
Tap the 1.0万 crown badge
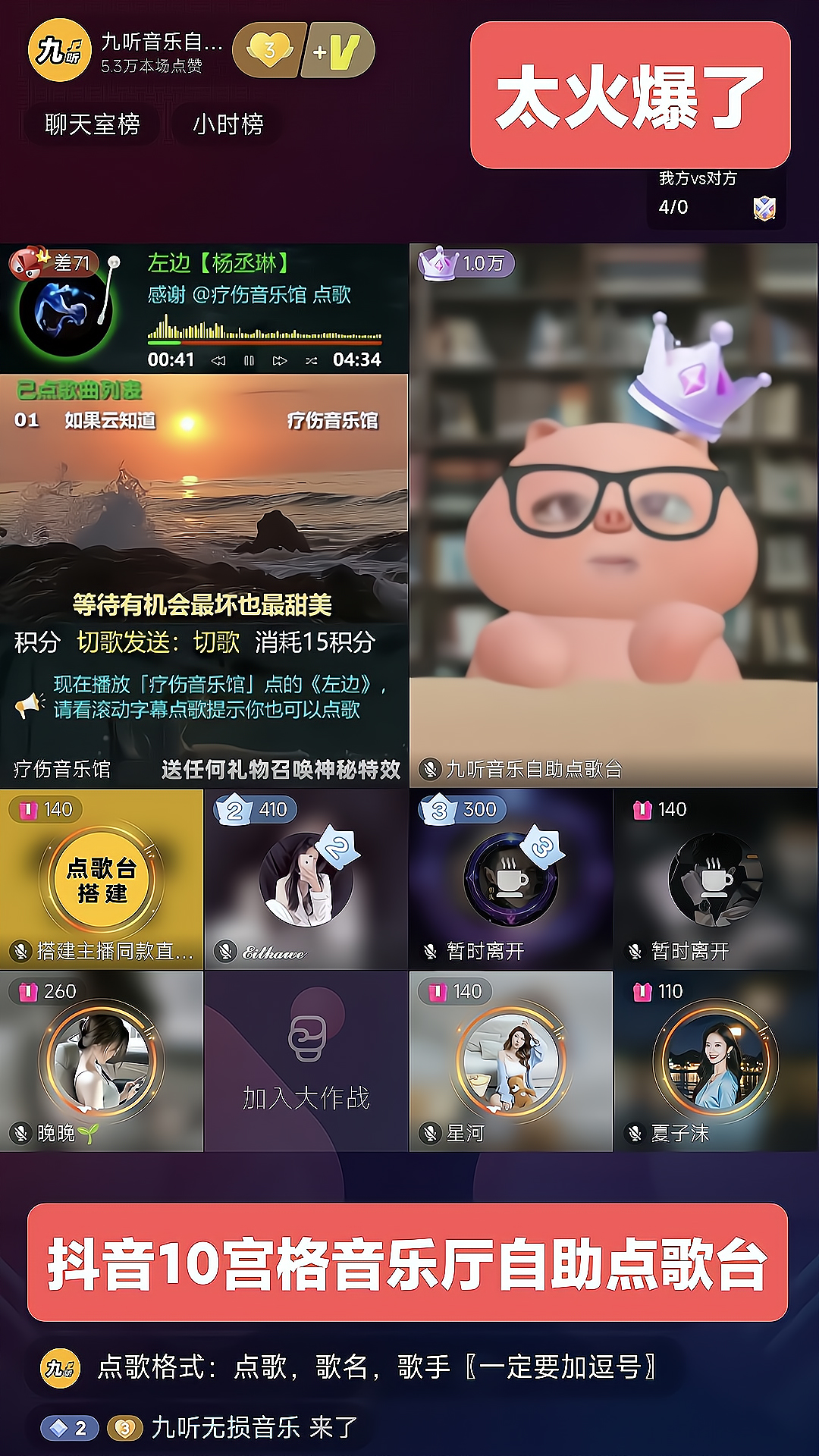(466, 264)
